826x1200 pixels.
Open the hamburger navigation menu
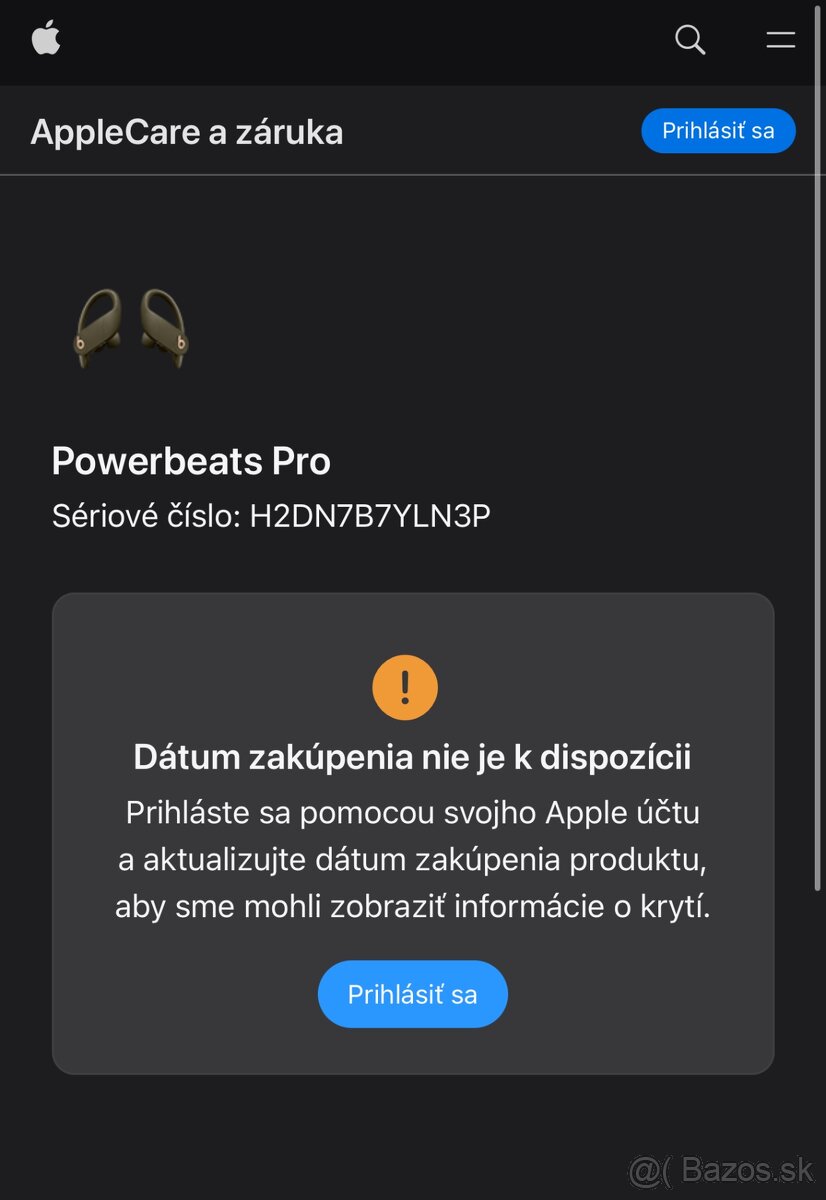[x=780, y=41]
